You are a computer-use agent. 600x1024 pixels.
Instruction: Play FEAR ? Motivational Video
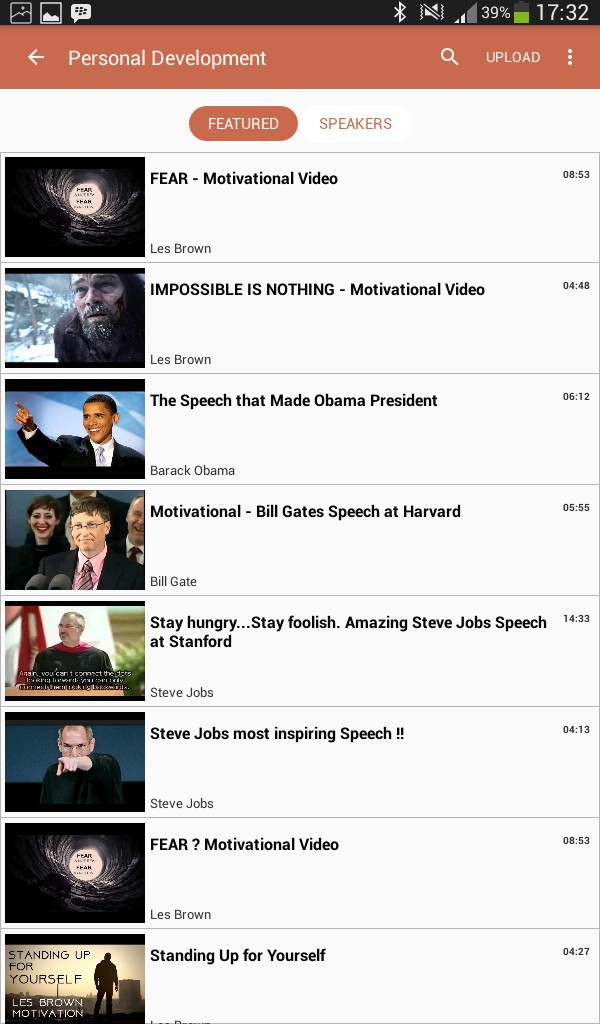tap(300, 874)
